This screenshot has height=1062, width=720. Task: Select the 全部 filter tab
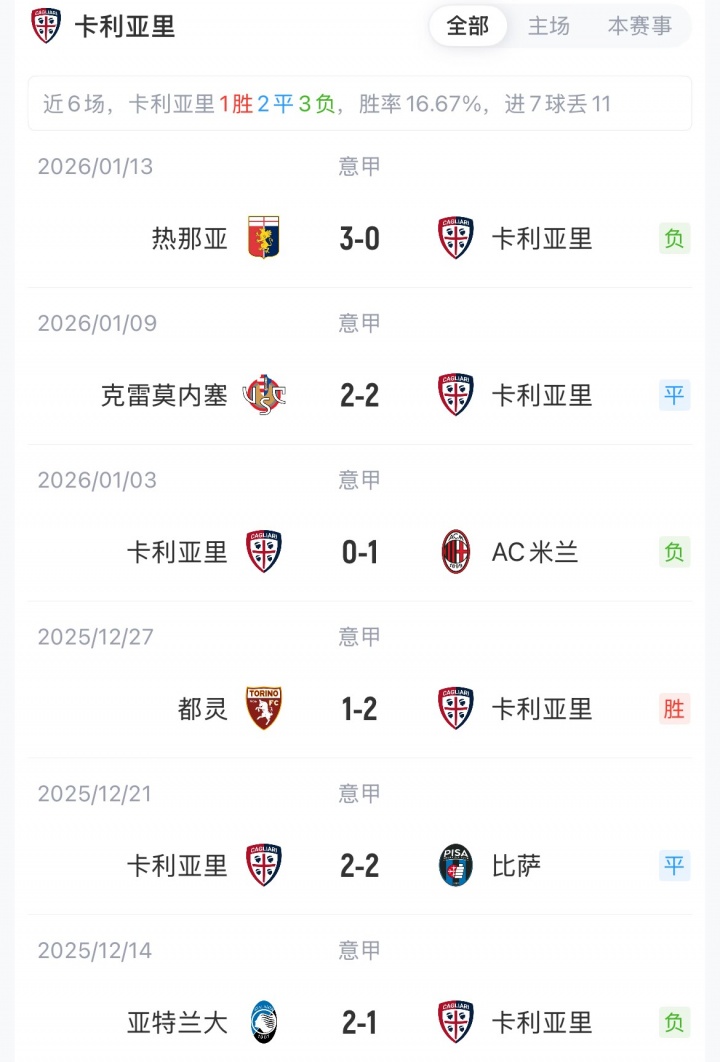tap(468, 27)
